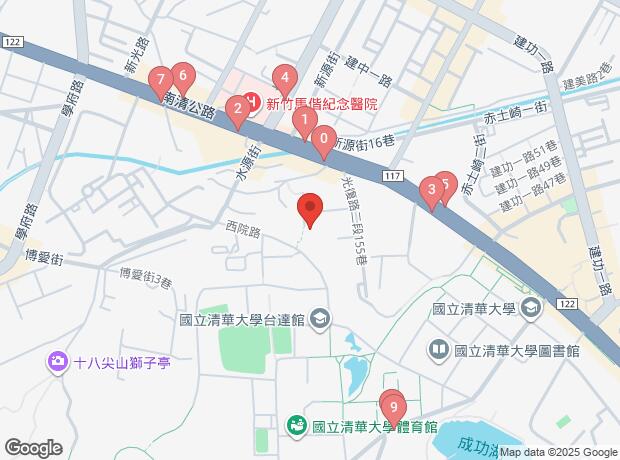
Task: Tap map marker number 0
Action: [x=323, y=140]
